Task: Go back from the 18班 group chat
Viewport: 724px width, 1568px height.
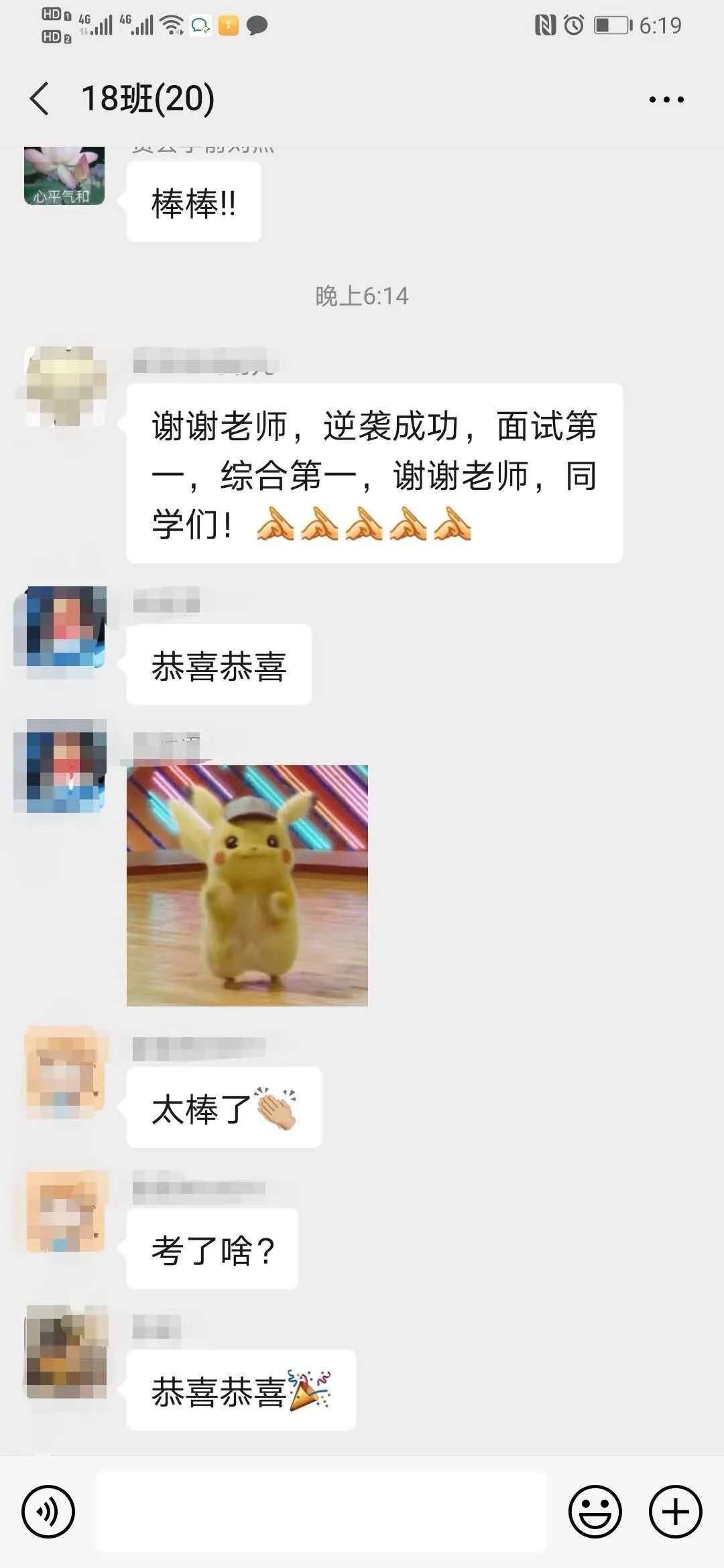Action: pos(40,99)
